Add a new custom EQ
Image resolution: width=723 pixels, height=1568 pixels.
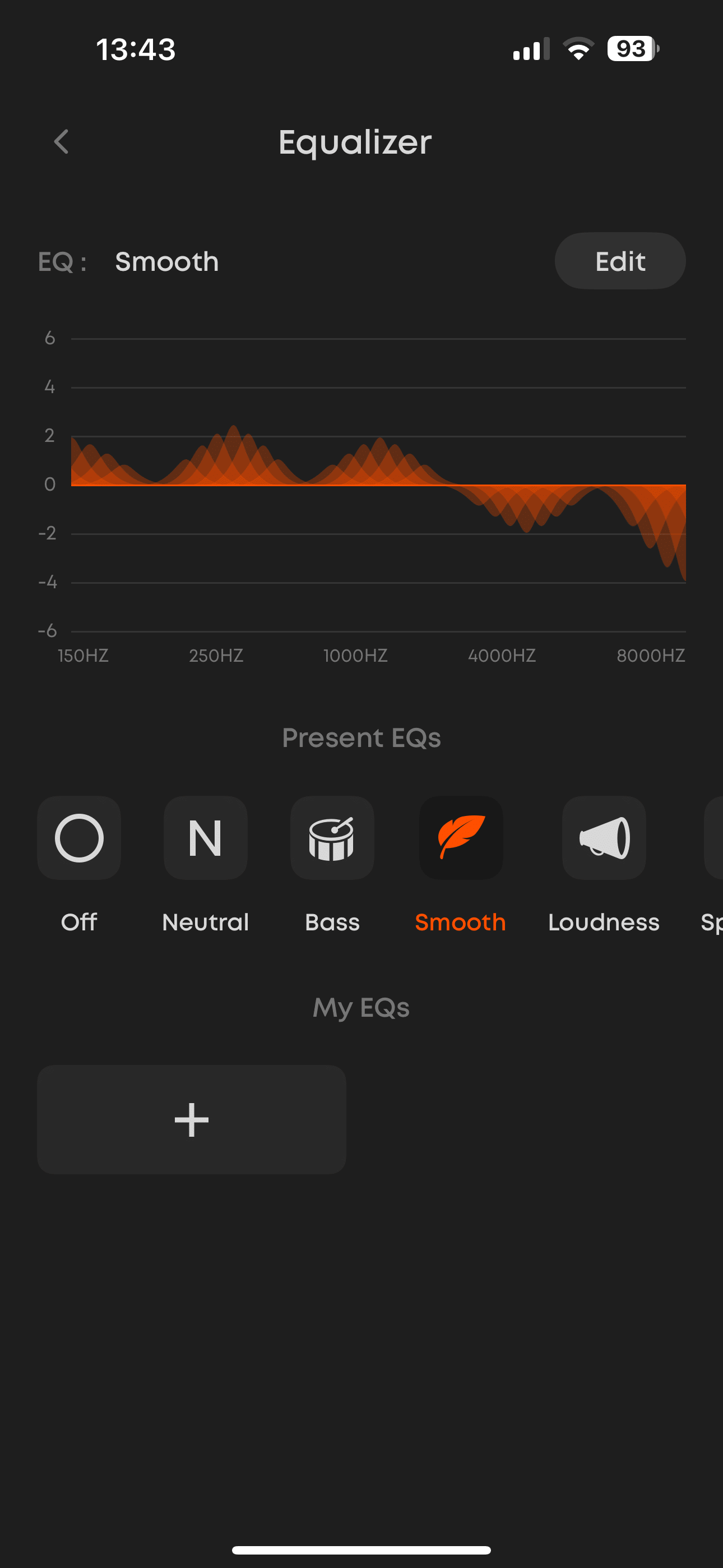pos(192,1119)
